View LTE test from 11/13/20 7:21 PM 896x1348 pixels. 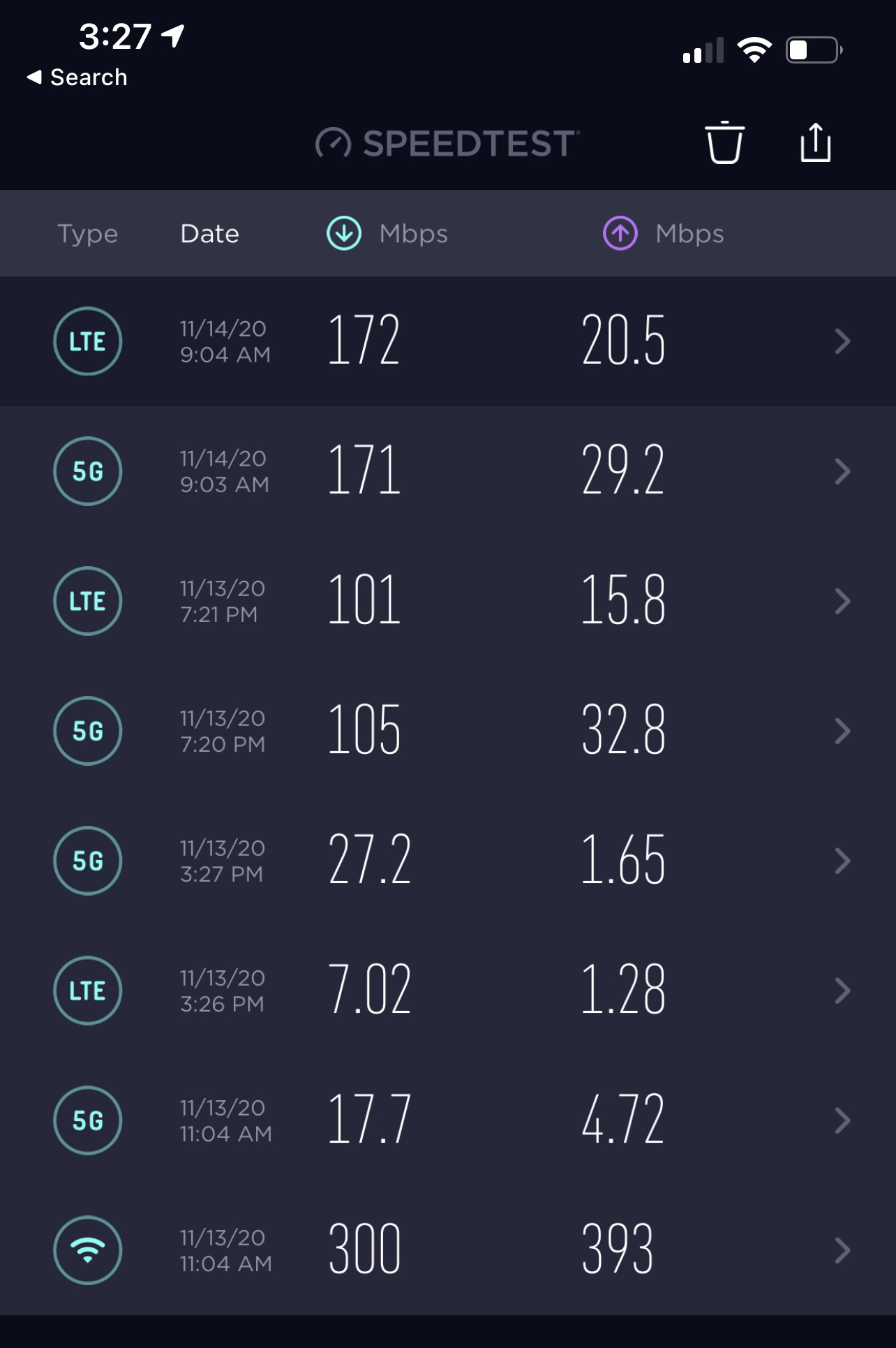[448, 601]
